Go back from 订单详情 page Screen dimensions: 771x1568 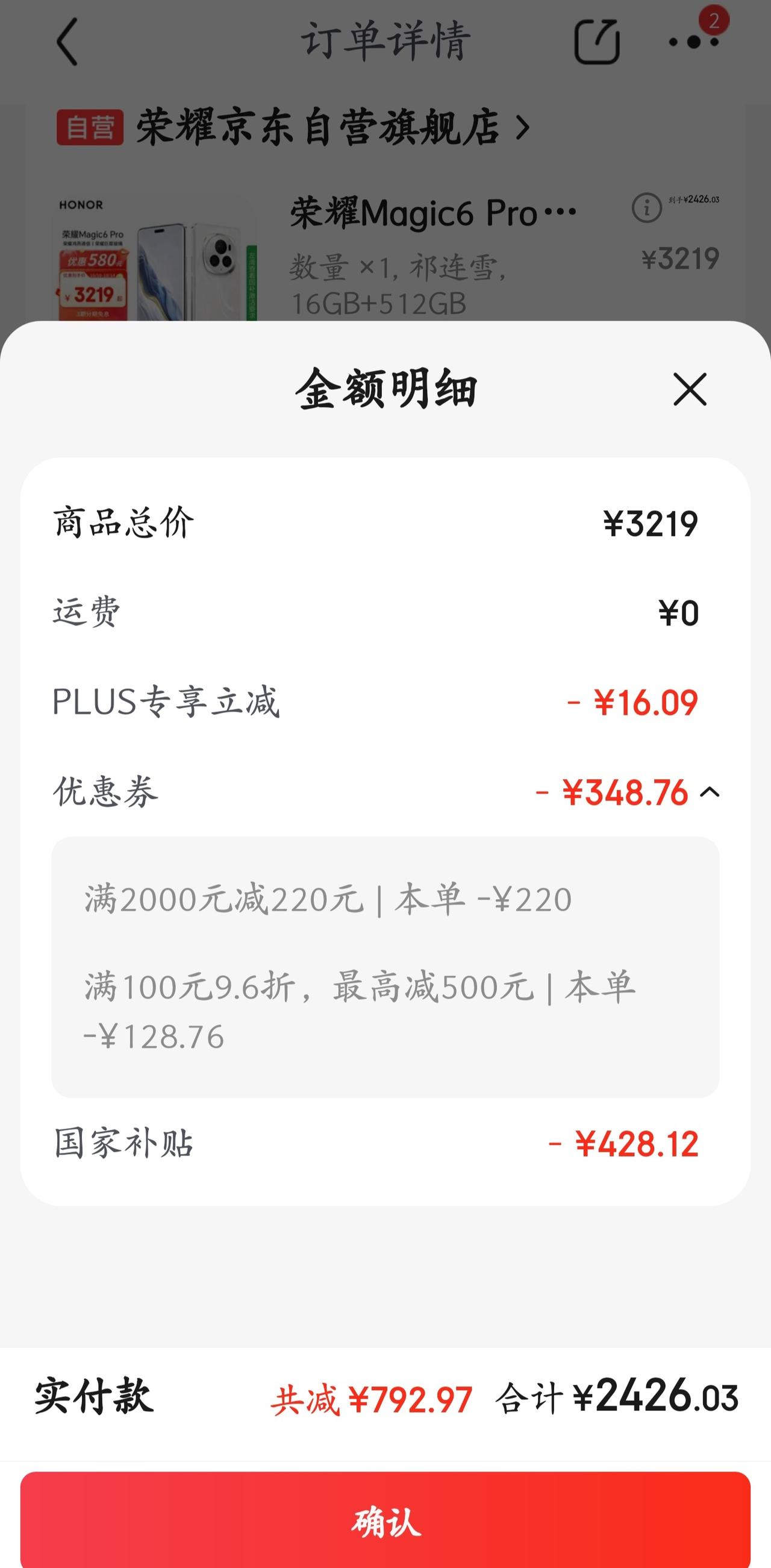[67, 42]
